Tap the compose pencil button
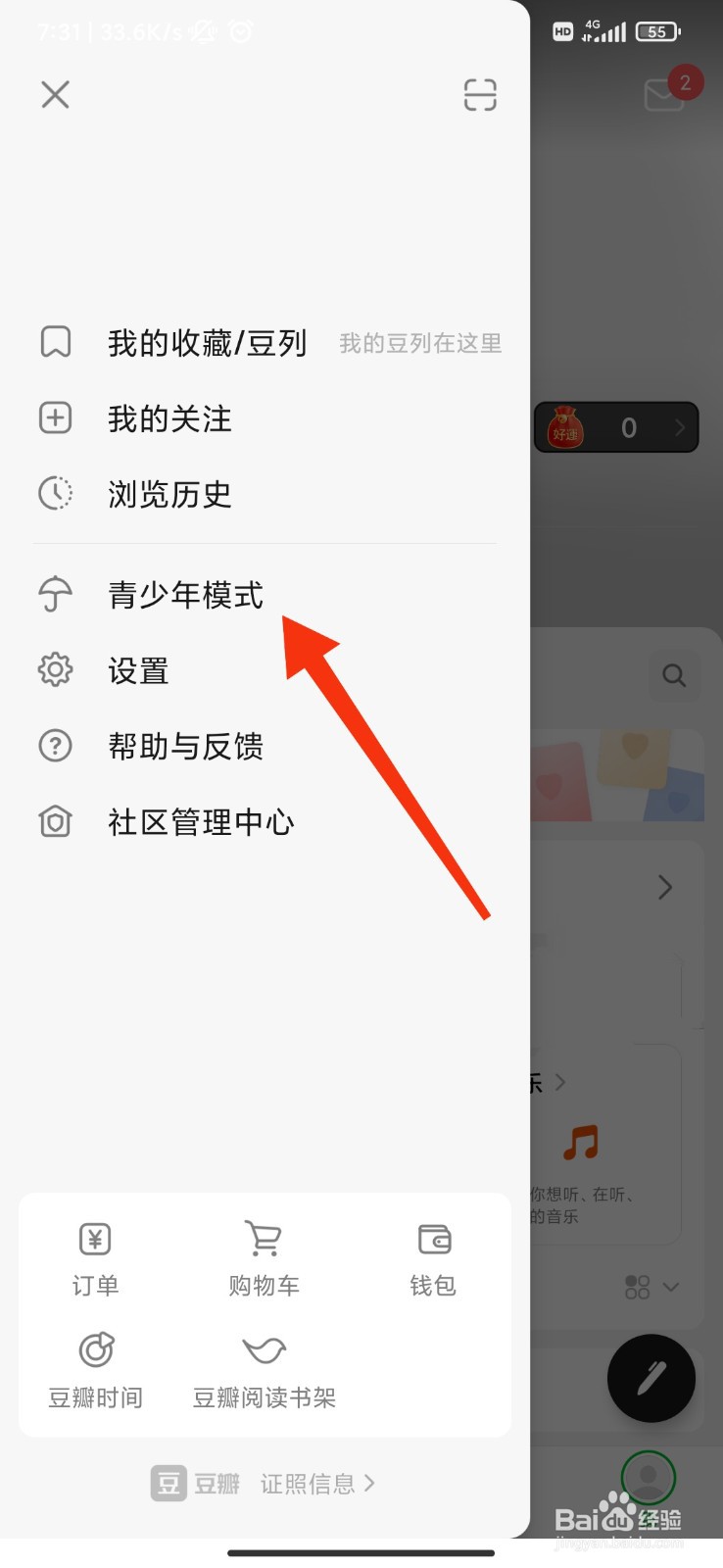 [651, 1378]
